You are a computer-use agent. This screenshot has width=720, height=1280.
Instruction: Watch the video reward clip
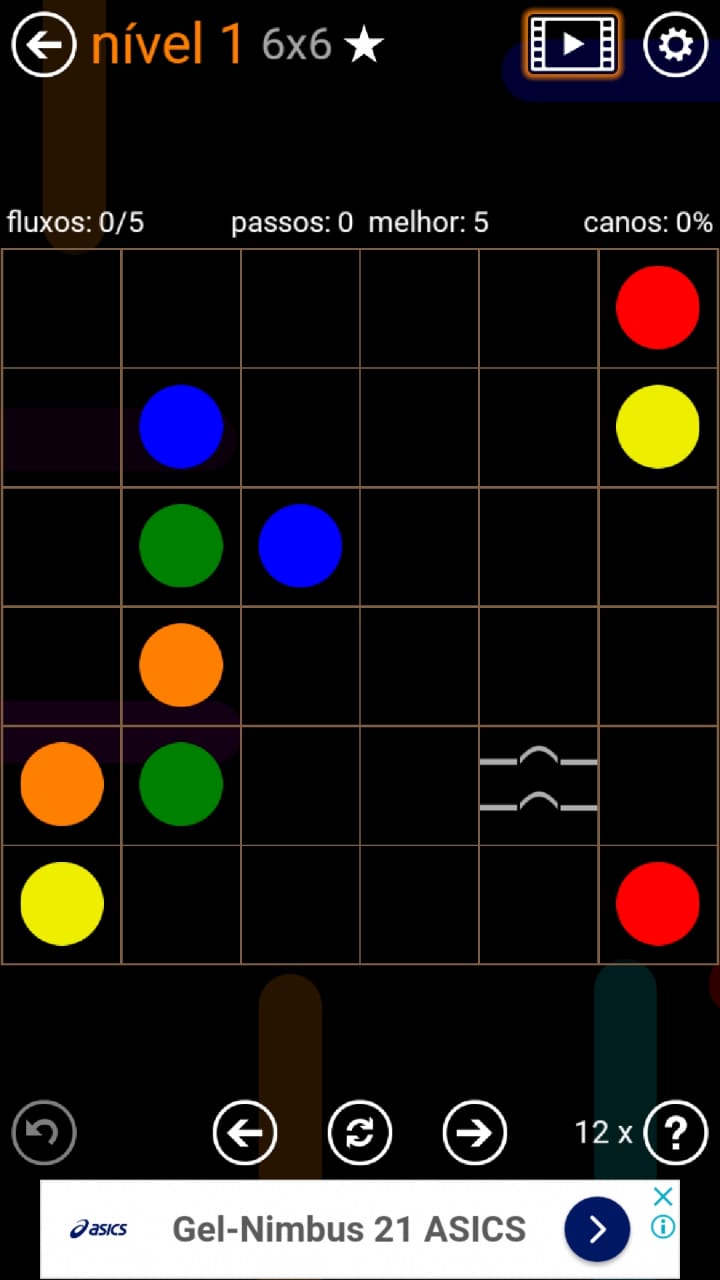click(x=572, y=44)
